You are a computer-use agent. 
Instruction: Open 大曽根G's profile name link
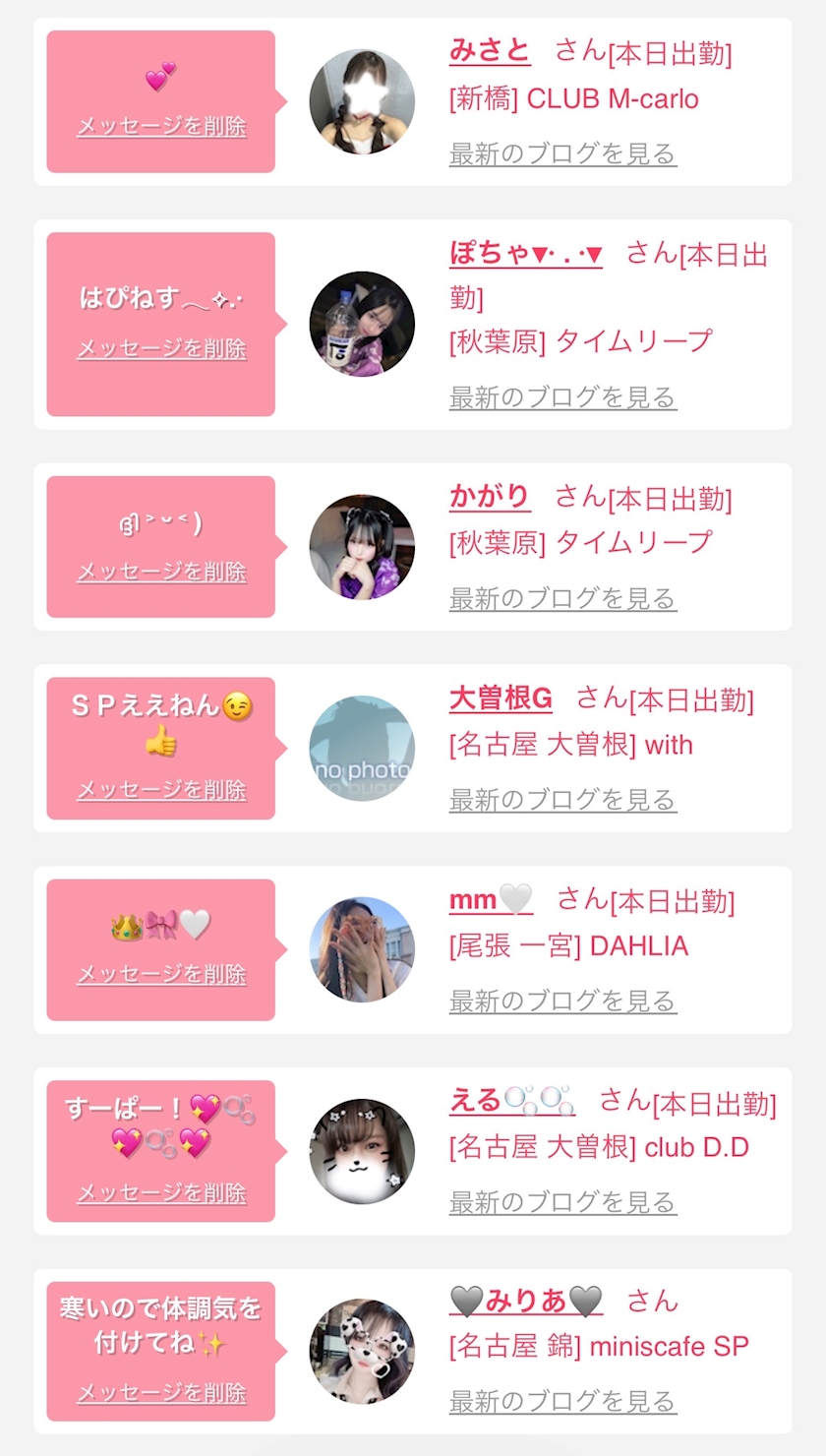(x=501, y=699)
